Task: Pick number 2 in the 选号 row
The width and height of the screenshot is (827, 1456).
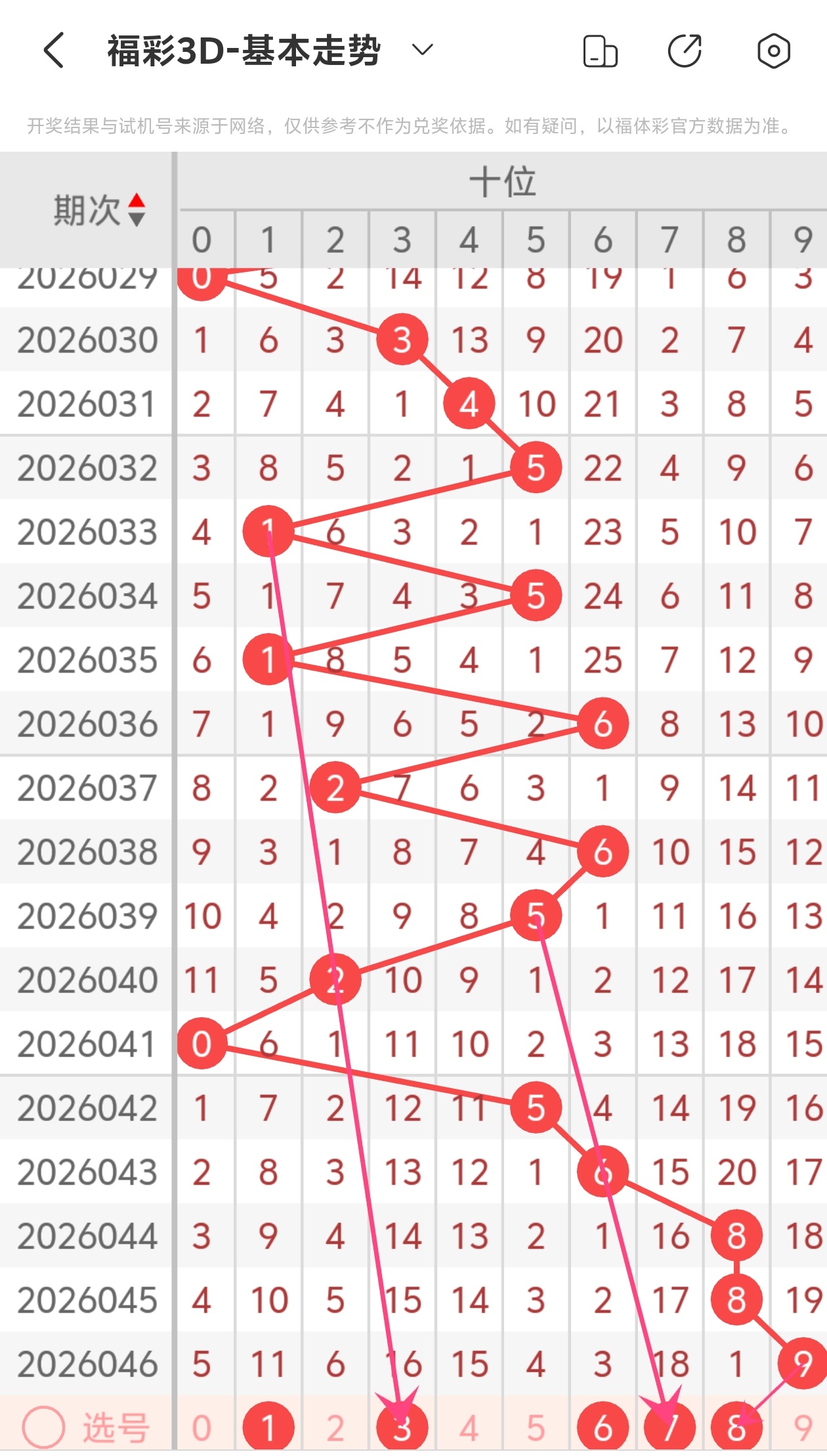Action: click(x=335, y=1428)
